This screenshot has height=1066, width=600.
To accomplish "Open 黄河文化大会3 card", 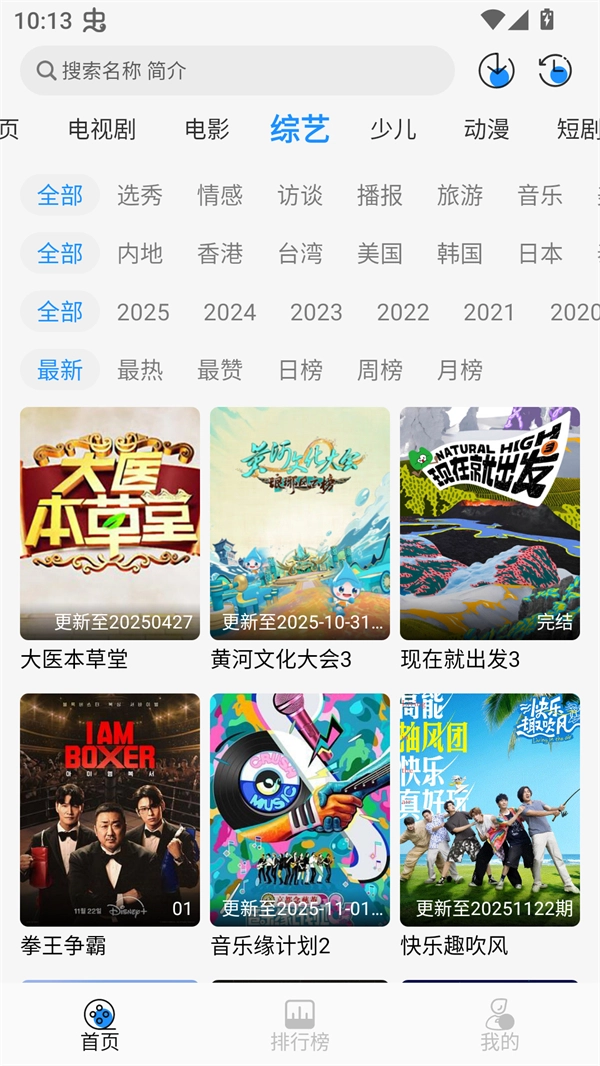I will pyautogui.click(x=300, y=523).
